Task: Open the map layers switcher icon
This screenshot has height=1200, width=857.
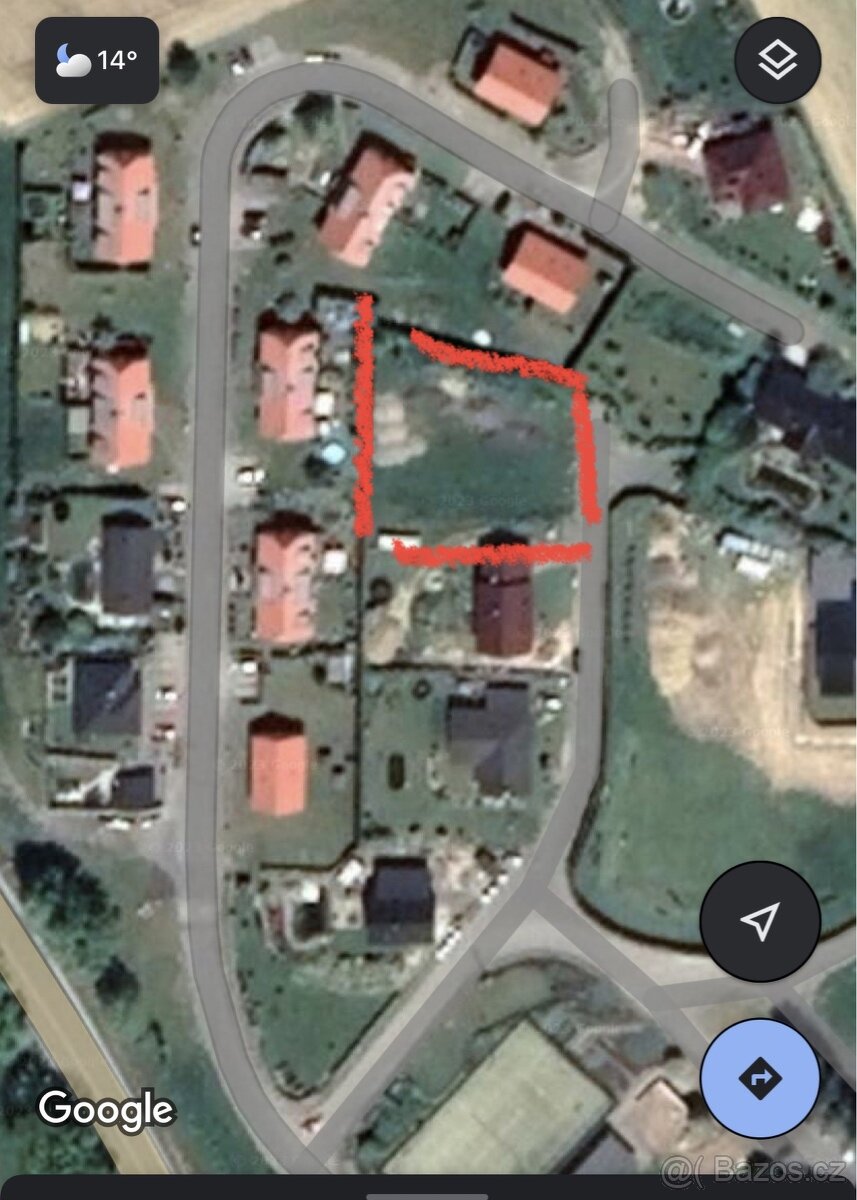Action: point(778,60)
